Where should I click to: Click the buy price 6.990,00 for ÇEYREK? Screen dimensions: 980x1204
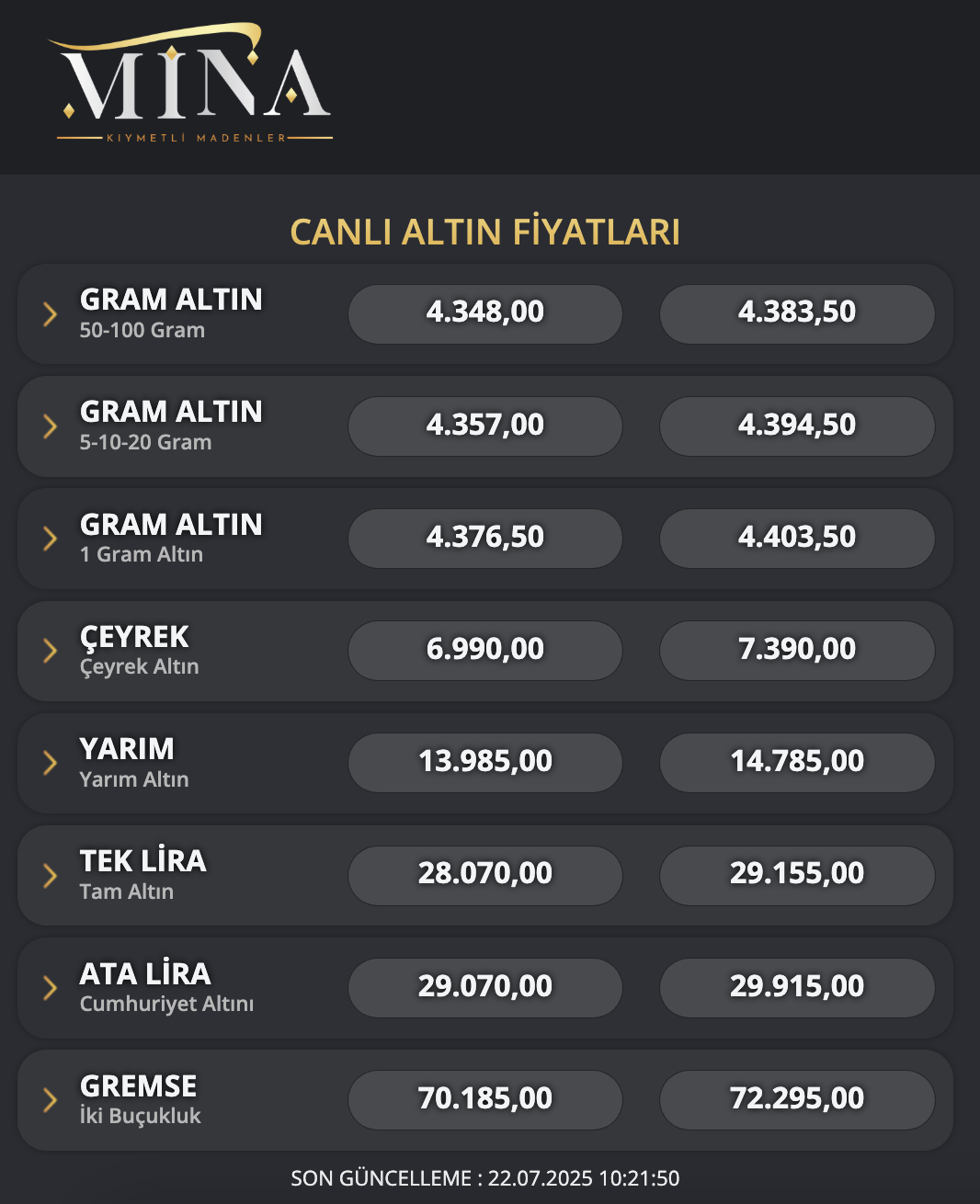tap(485, 648)
